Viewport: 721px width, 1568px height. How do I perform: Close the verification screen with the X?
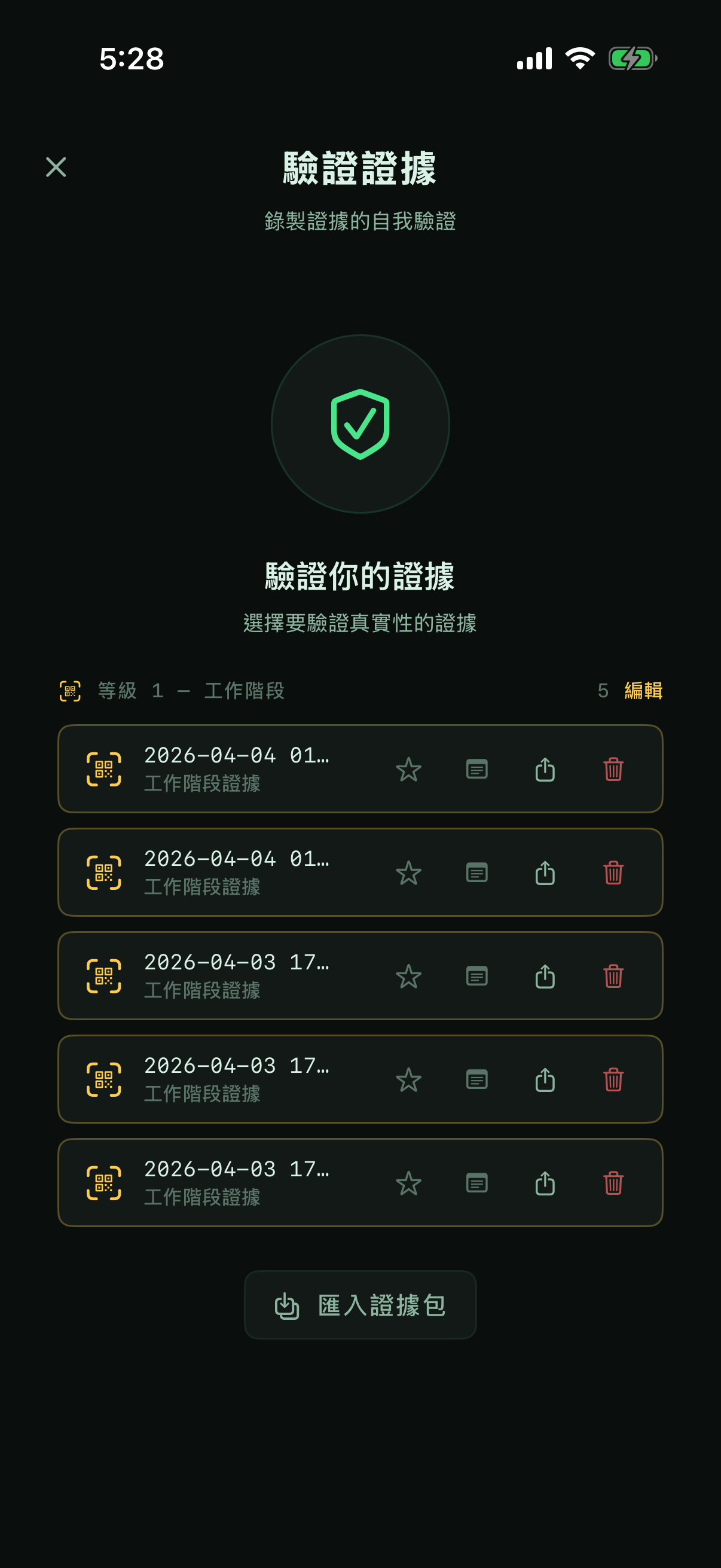click(57, 168)
